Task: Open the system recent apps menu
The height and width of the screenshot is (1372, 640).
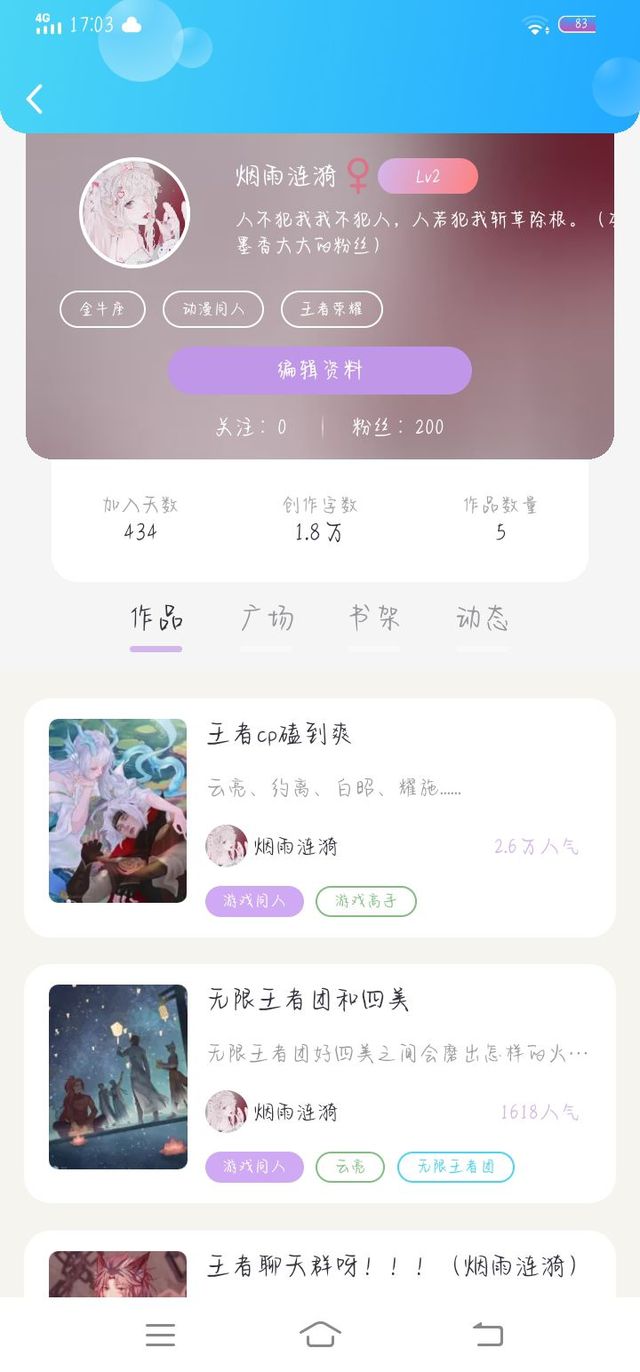Action: (160, 1334)
